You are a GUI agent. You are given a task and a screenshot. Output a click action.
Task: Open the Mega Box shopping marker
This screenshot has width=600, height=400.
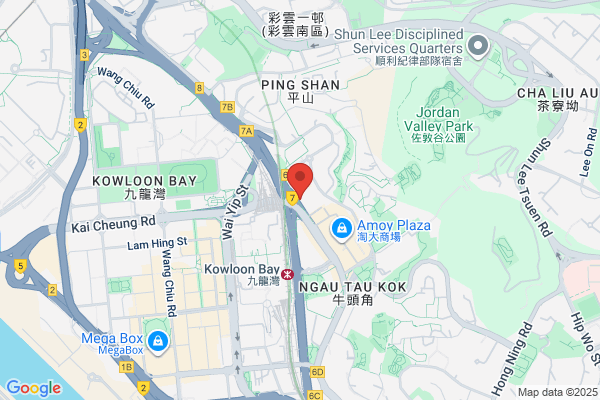158,343
